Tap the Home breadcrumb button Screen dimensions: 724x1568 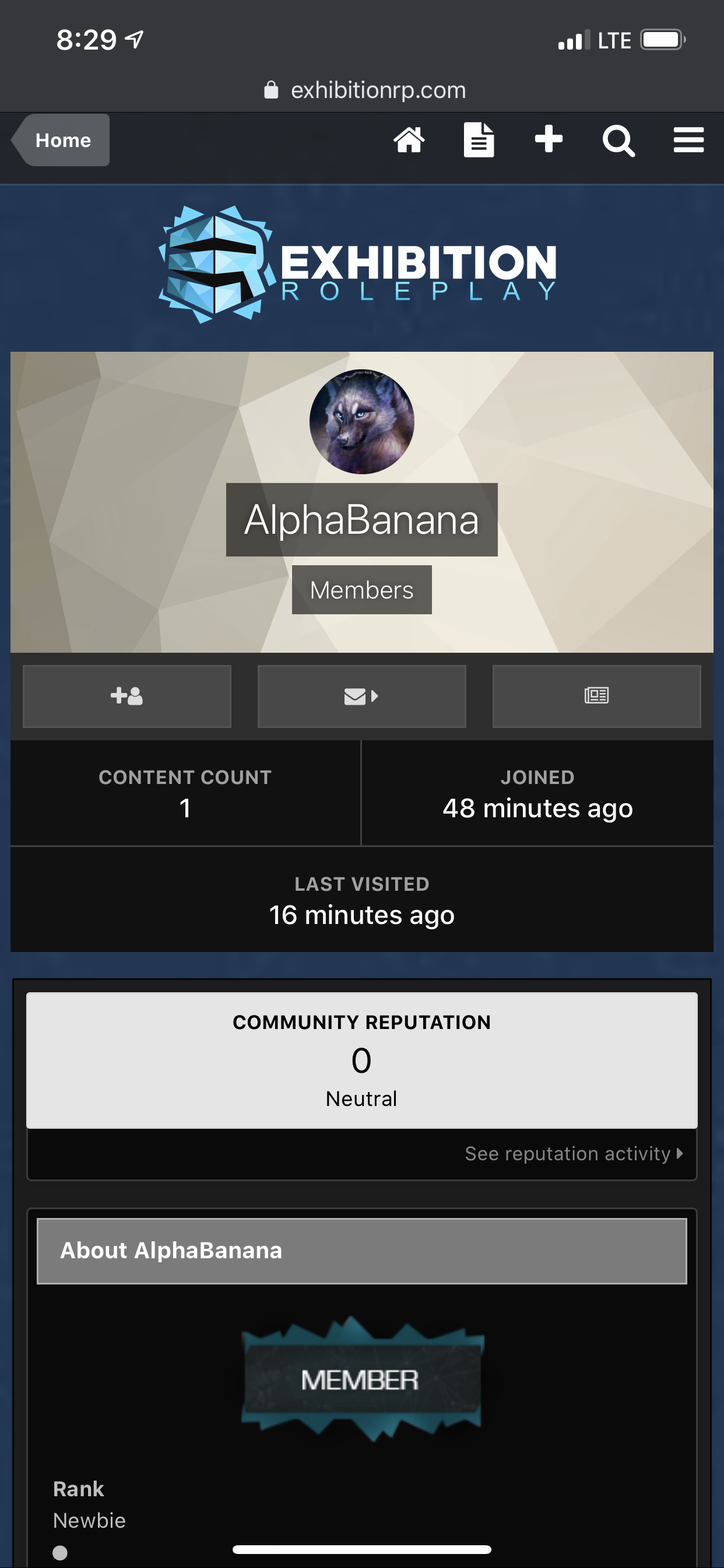[x=61, y=140]
